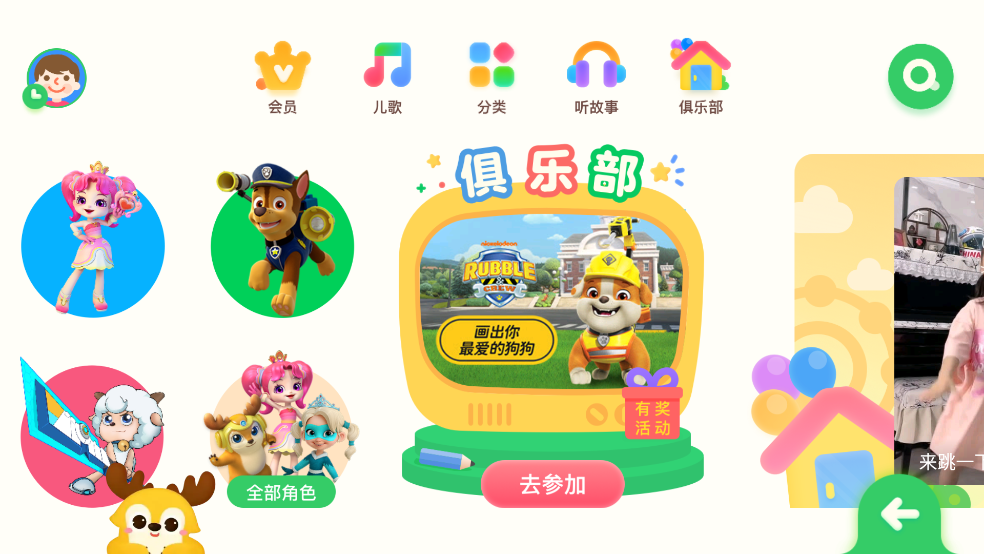This screenshot has height=554, width=984.
Task: Go to 听故事 story listening
Action: point(596,77)
